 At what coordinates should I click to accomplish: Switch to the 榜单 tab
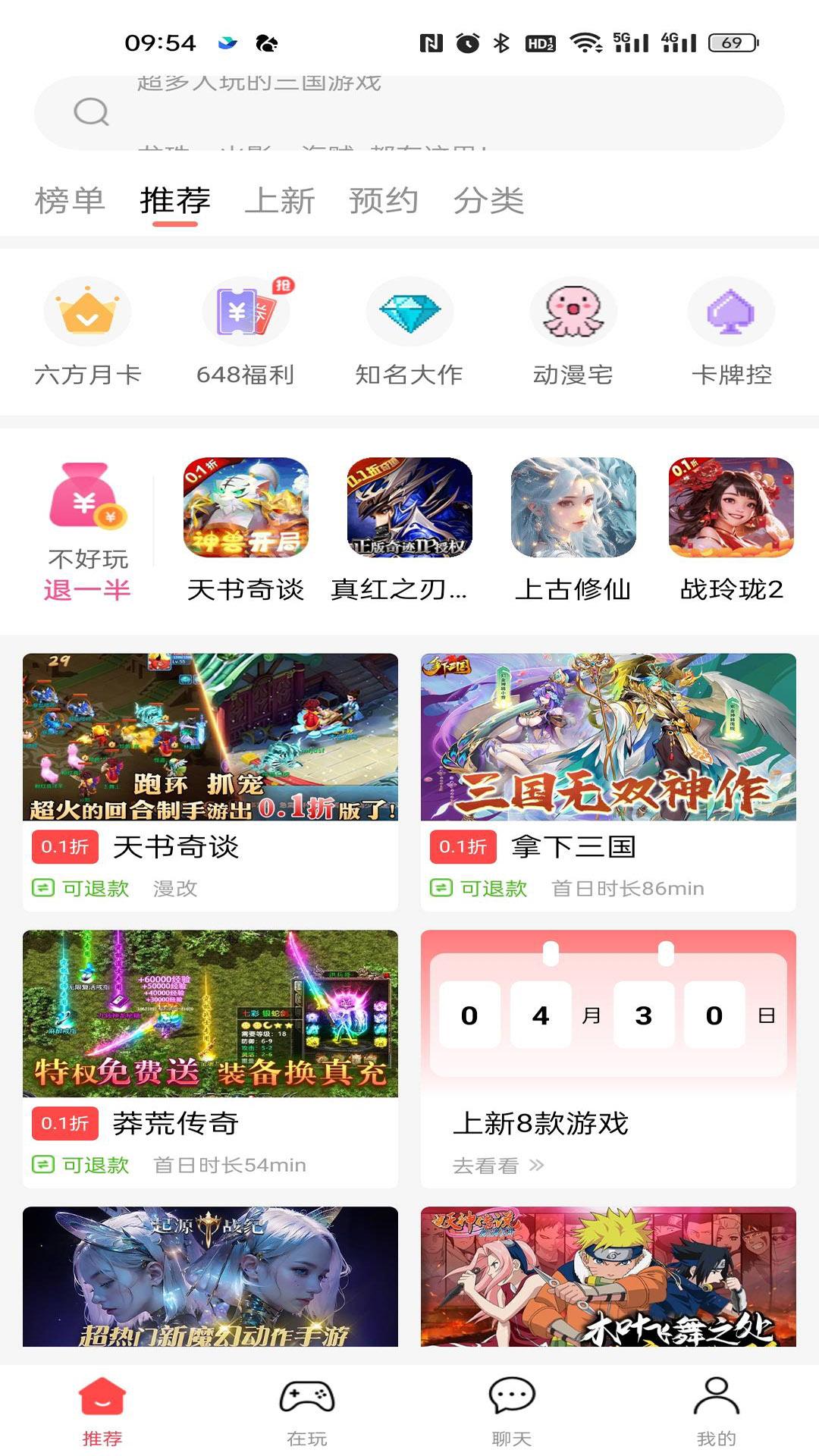click(68, 199)
